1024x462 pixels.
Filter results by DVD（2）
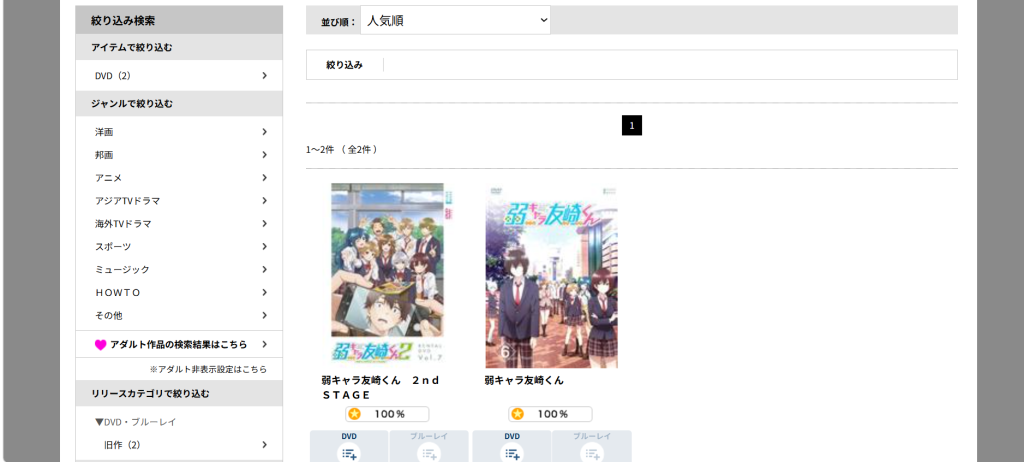point(180,76)
